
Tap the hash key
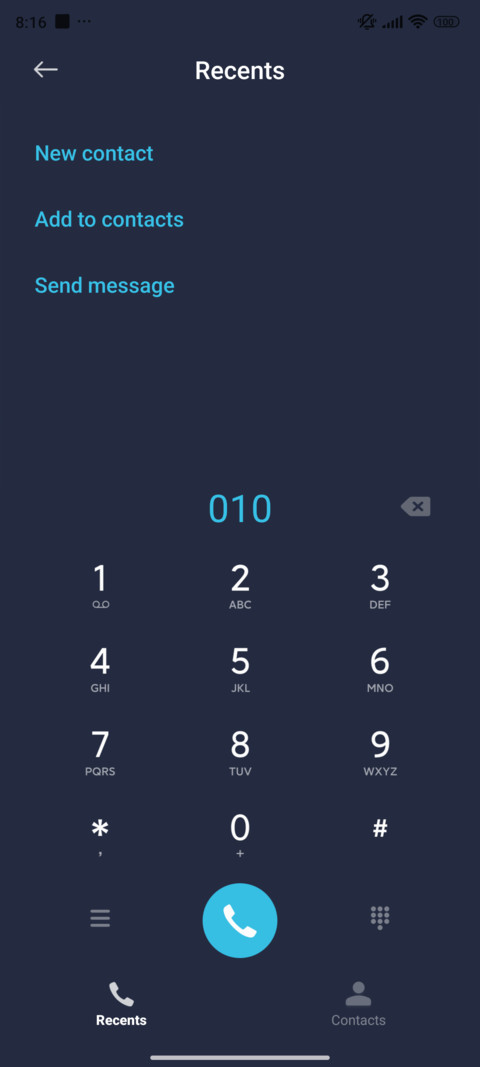[380, 828]
